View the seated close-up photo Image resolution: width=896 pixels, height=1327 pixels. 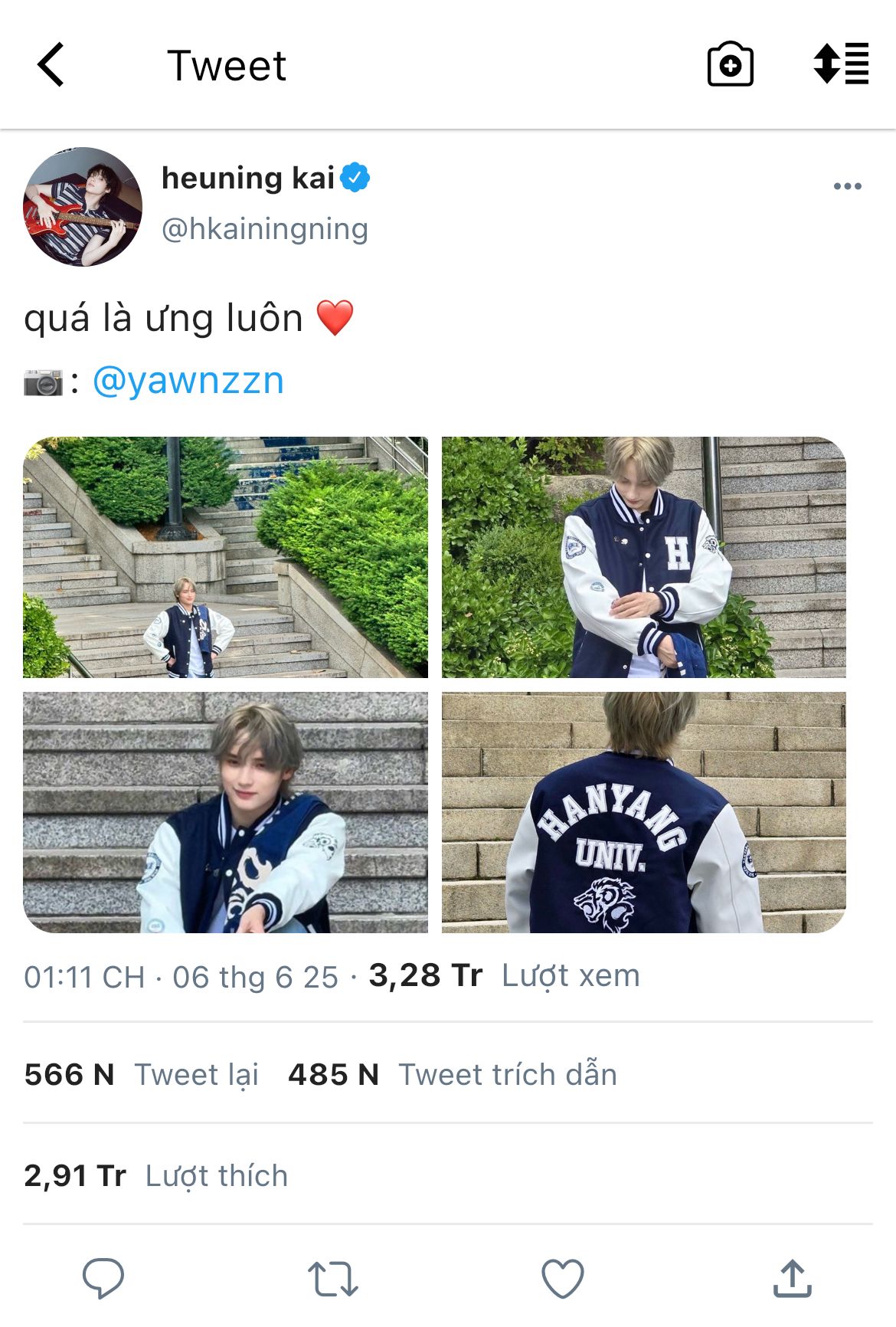pos(225,812)
